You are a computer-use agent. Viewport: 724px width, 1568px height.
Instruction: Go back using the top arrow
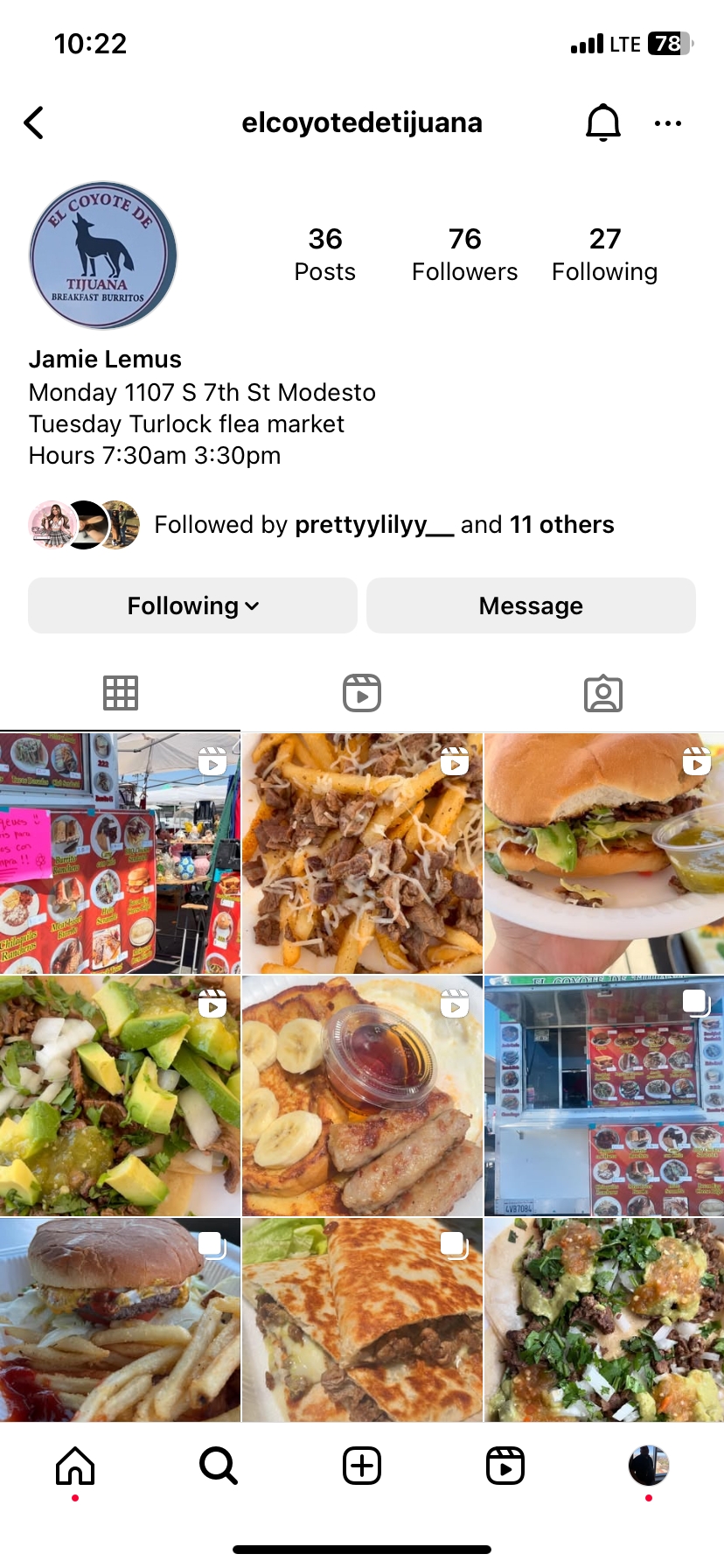(34, 123)
